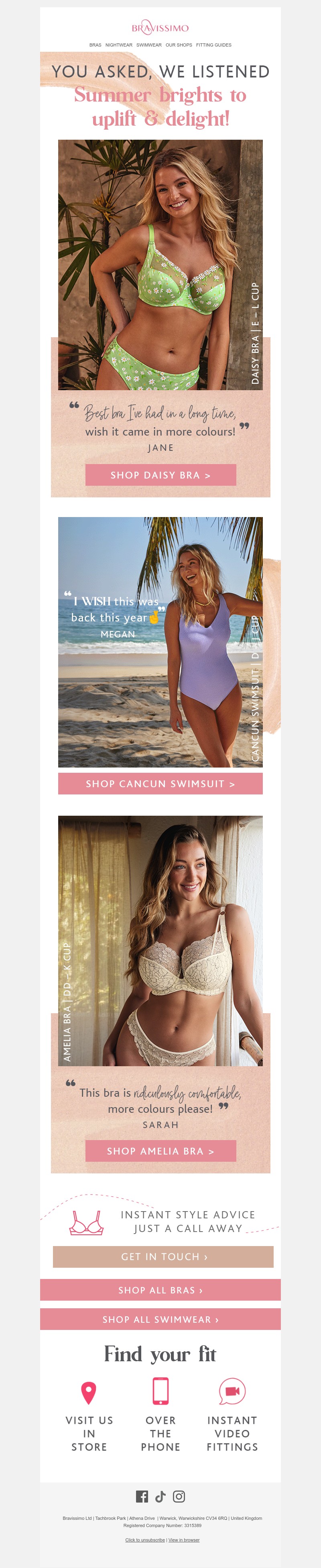Image resolution: width=321 pixels, height=1568 pixels.
Task: Open the Daisy Bra model photo
Action: [x=160, y=265]
